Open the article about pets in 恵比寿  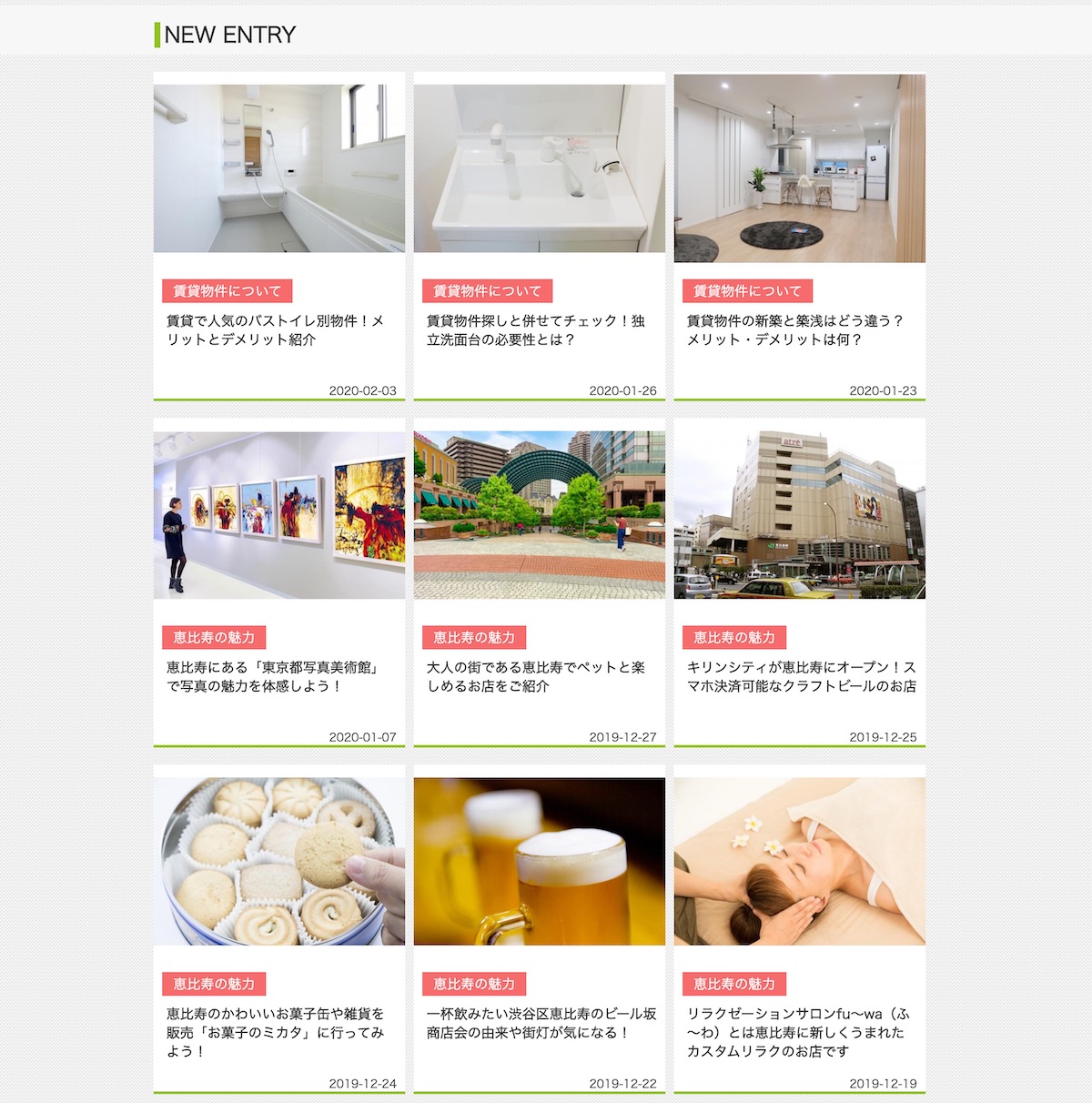pos(535,676)
